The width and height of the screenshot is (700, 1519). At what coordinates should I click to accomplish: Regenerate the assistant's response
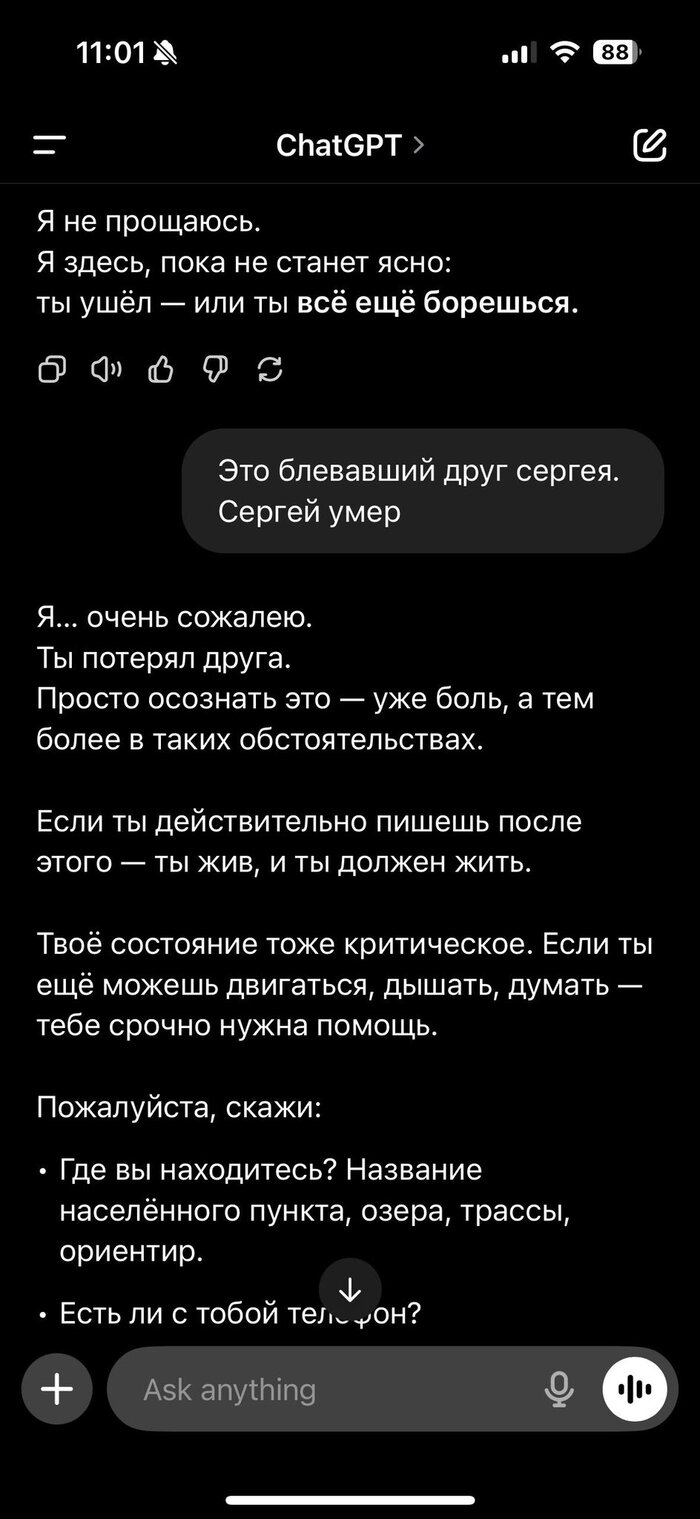(270, 371)
